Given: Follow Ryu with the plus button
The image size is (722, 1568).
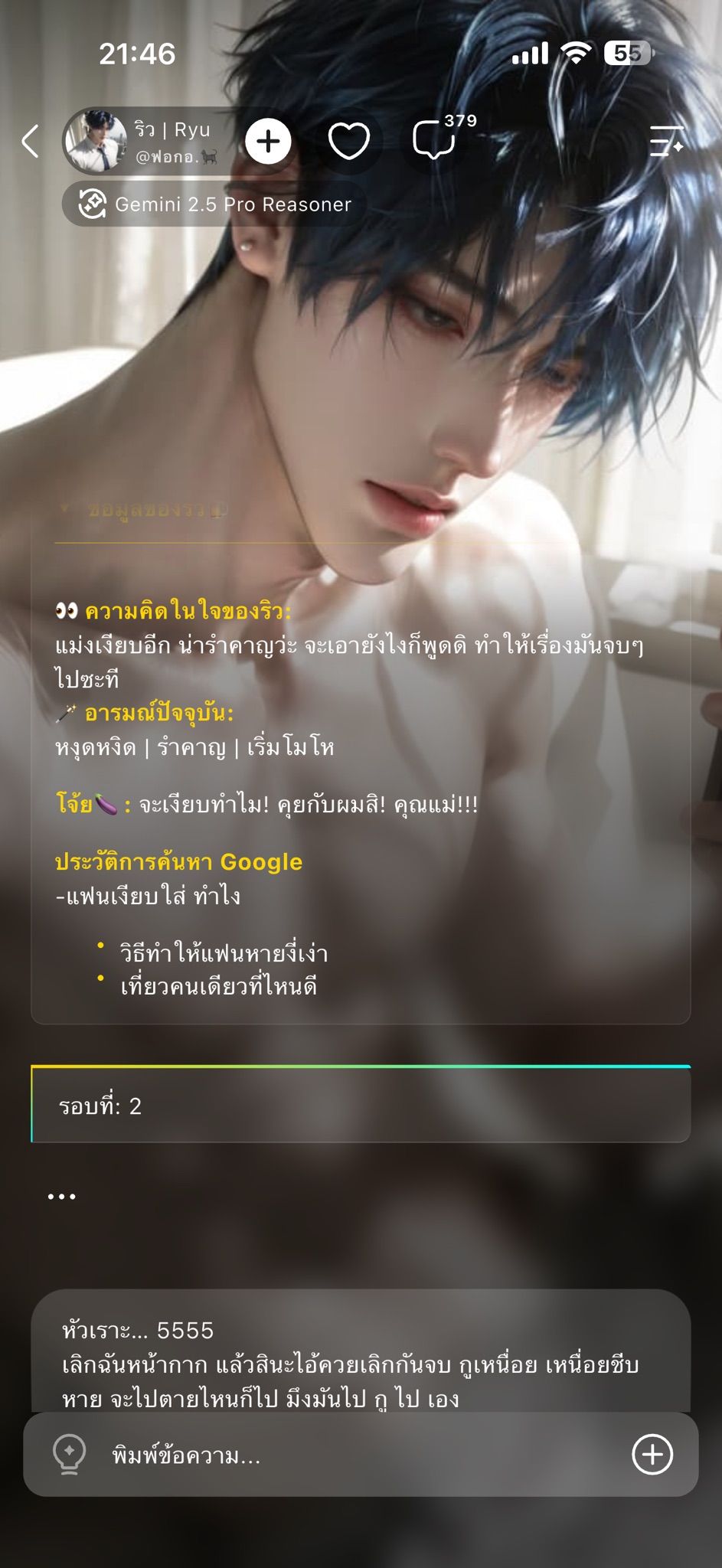Looking at the screenshot, I should point(268,142).
